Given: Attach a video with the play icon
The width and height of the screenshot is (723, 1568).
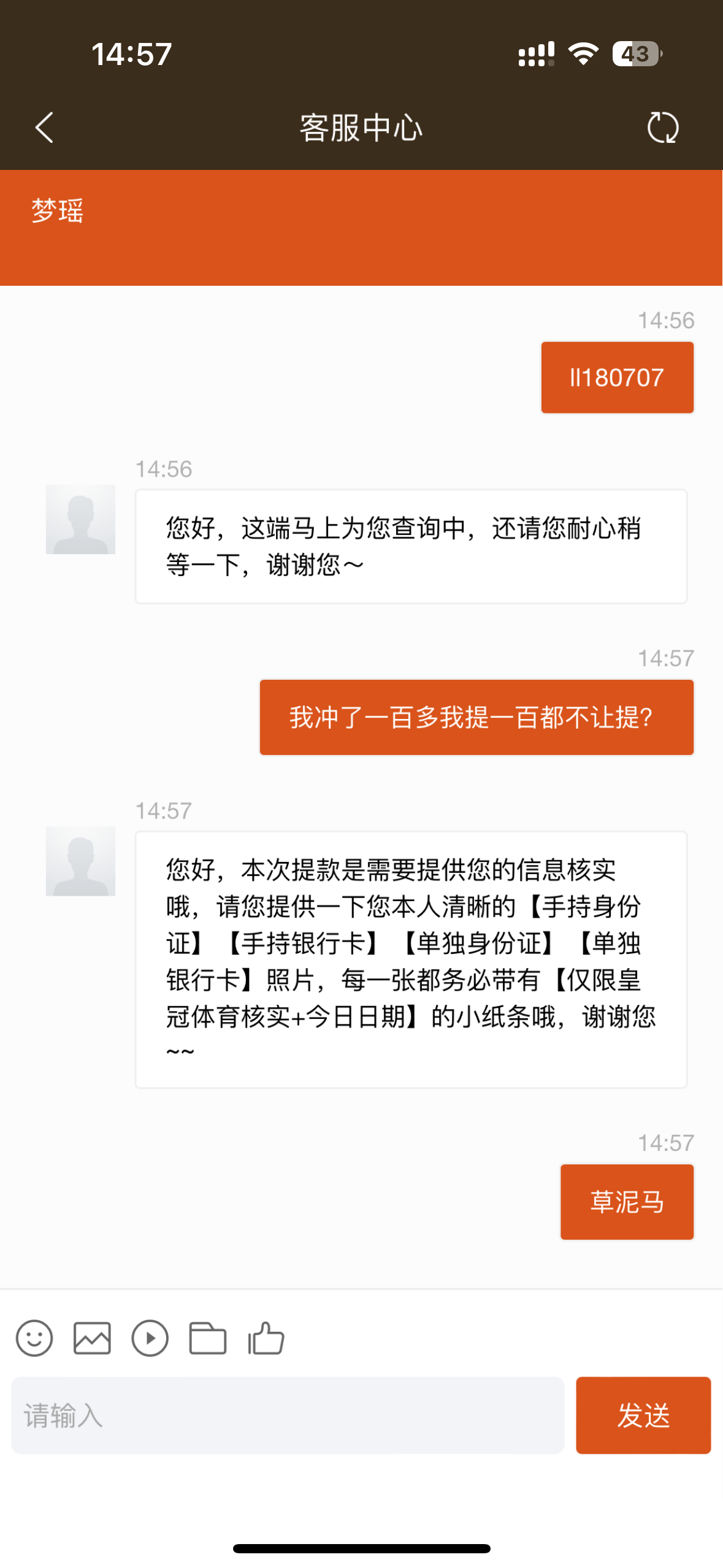Looking at the screenshot, I should tap(150, 1338).
